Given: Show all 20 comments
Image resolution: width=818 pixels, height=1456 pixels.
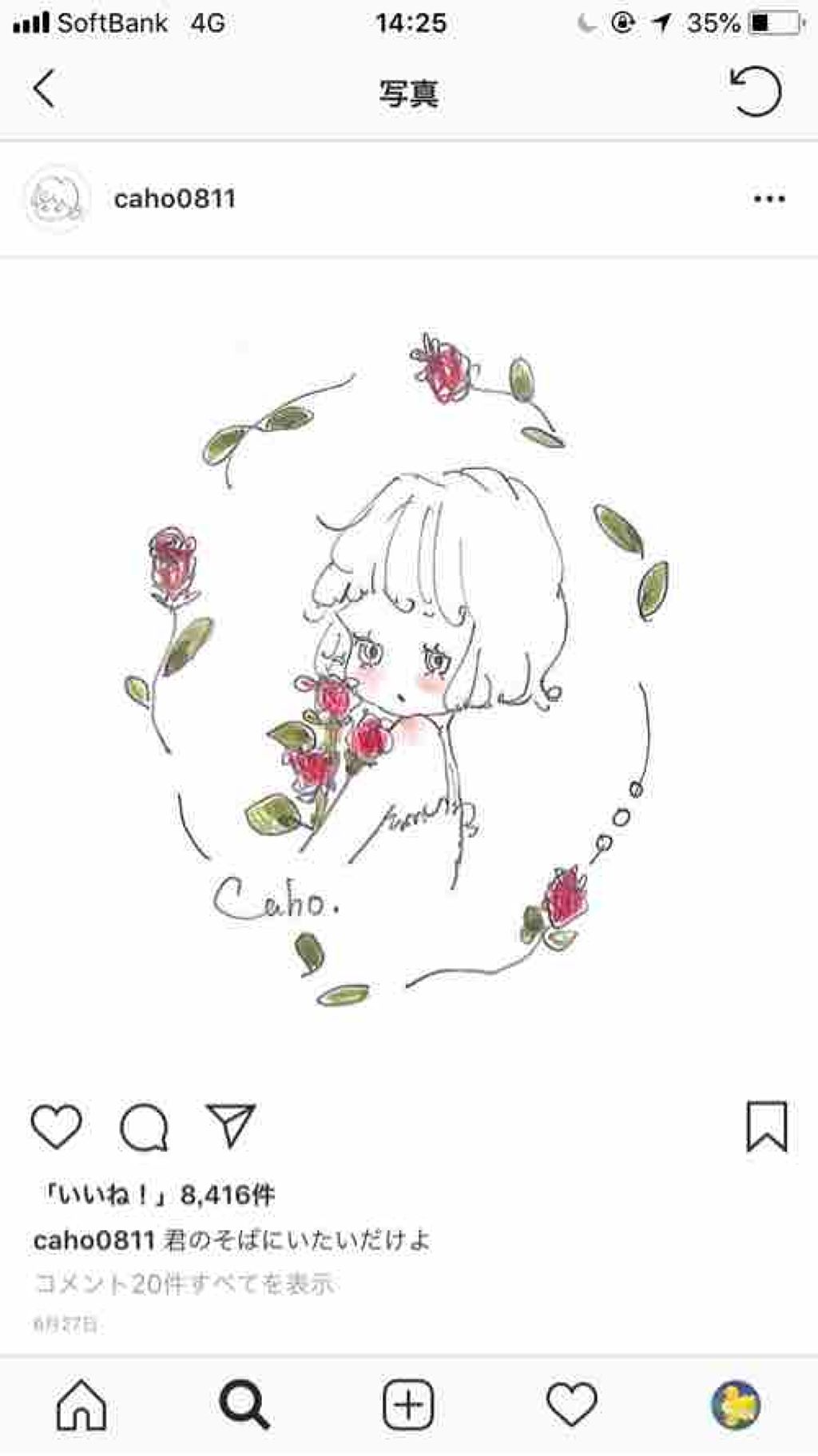Looking at the screenshot, I should (x=185, y=1283).
